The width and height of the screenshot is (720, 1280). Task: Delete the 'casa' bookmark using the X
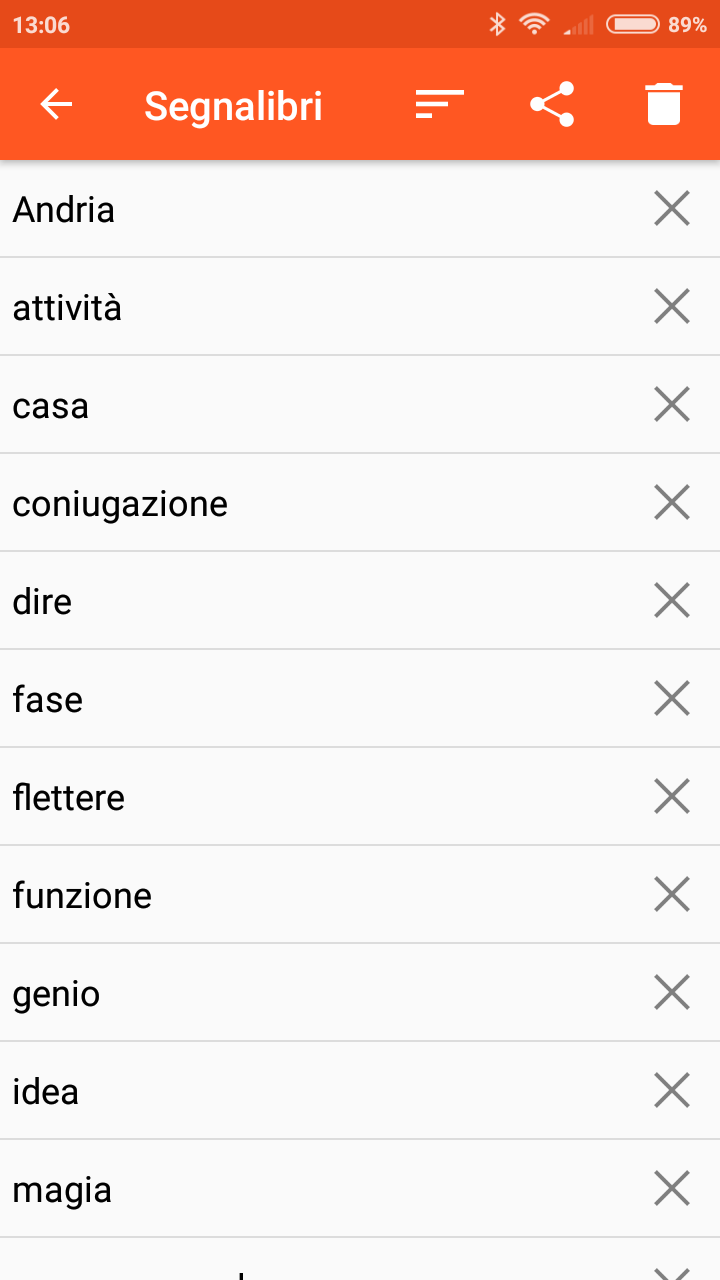671,404
